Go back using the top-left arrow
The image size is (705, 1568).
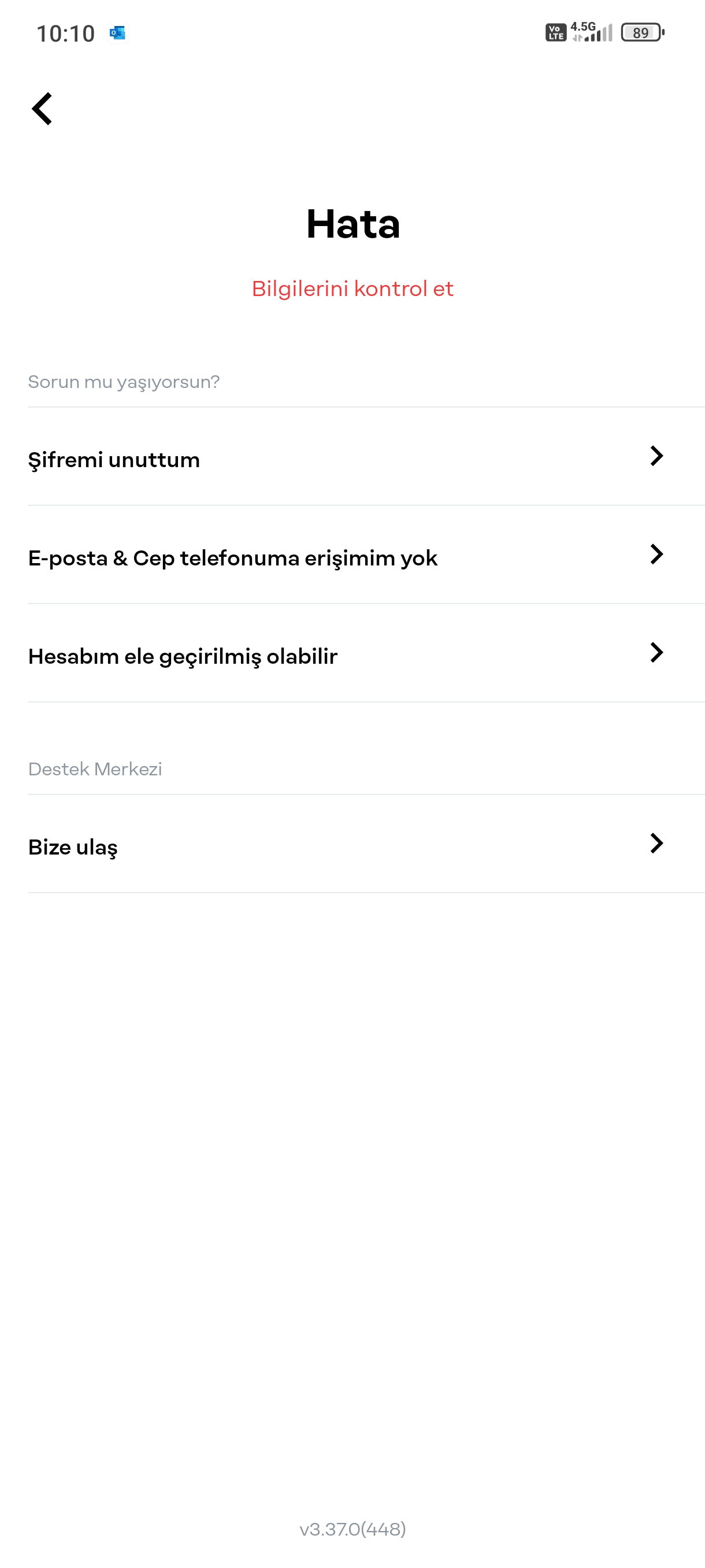tap(42, 109)
